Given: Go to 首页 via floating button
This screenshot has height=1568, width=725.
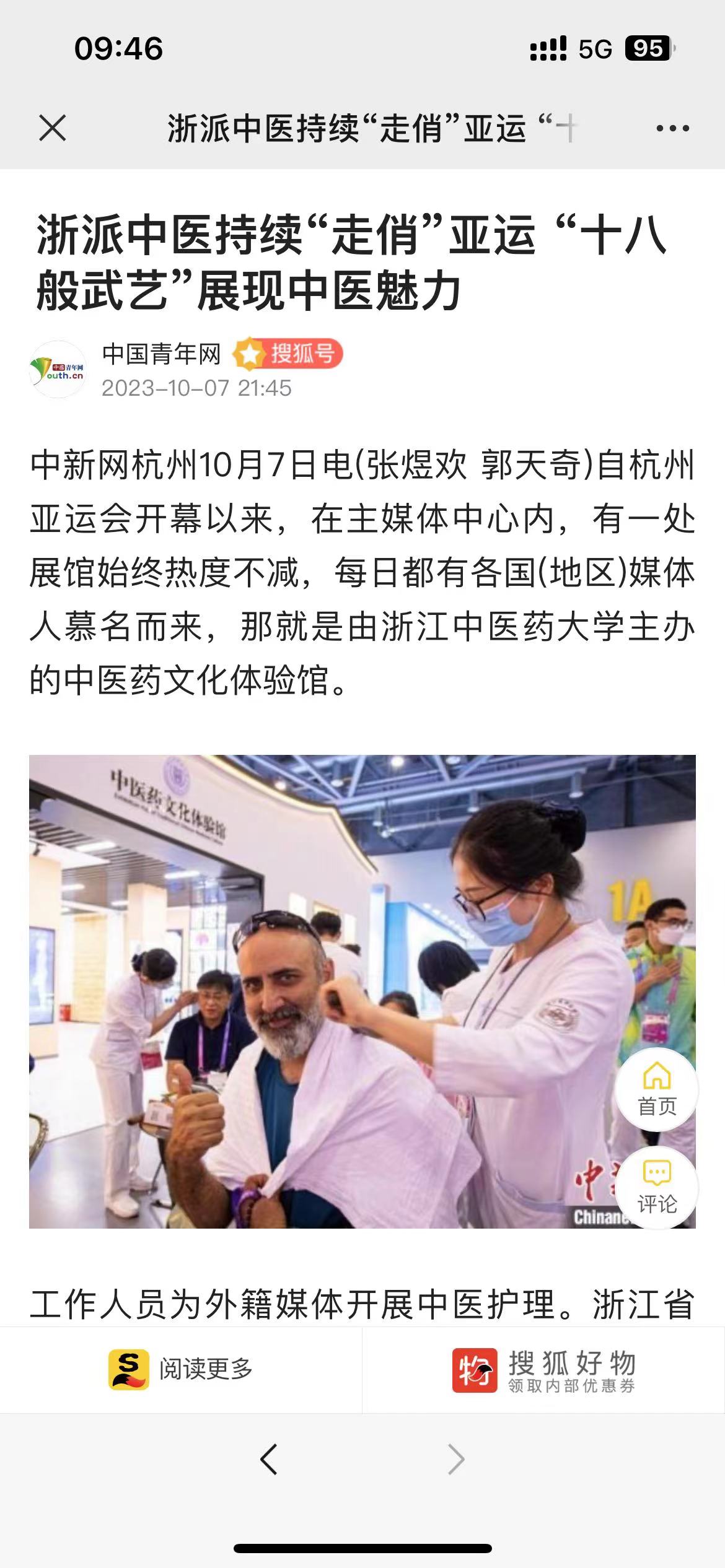Looking at the screenshot, I should pyautogui.click(x=657, y=1091).
